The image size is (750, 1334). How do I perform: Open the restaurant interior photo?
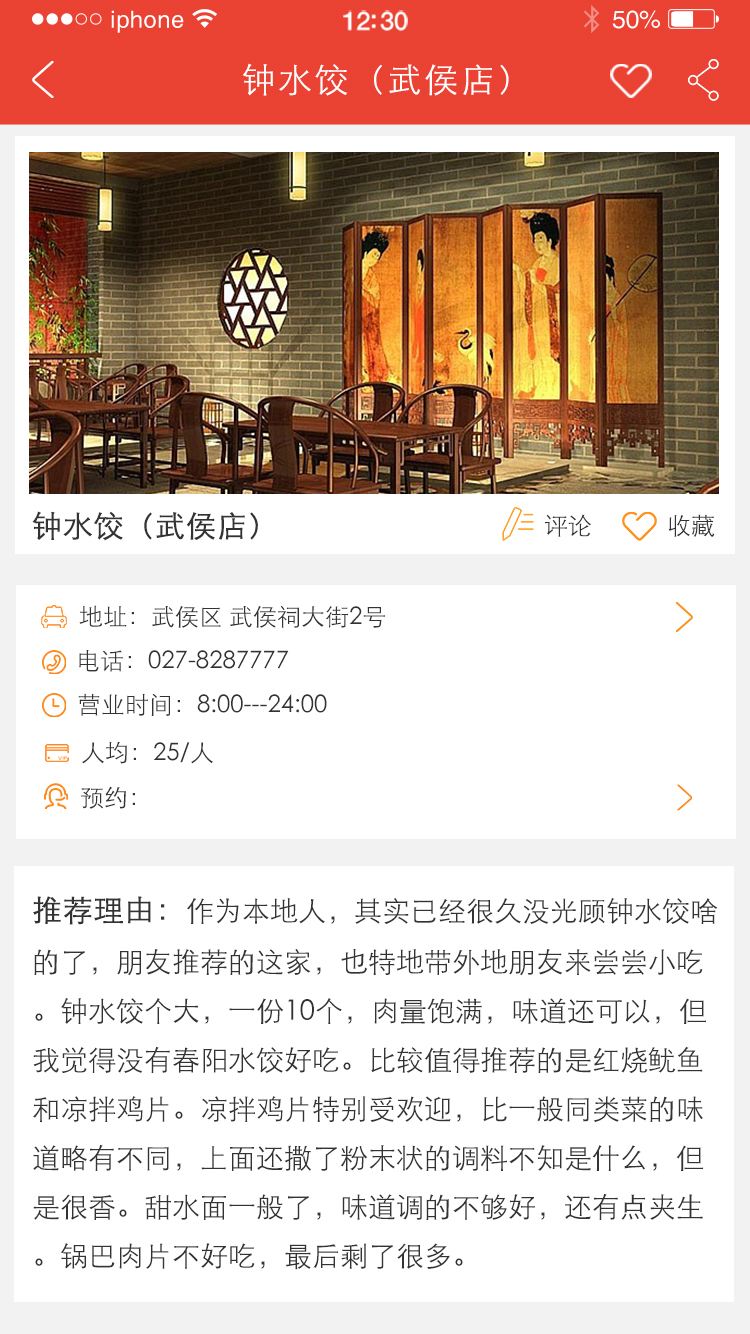coord(374,322)
